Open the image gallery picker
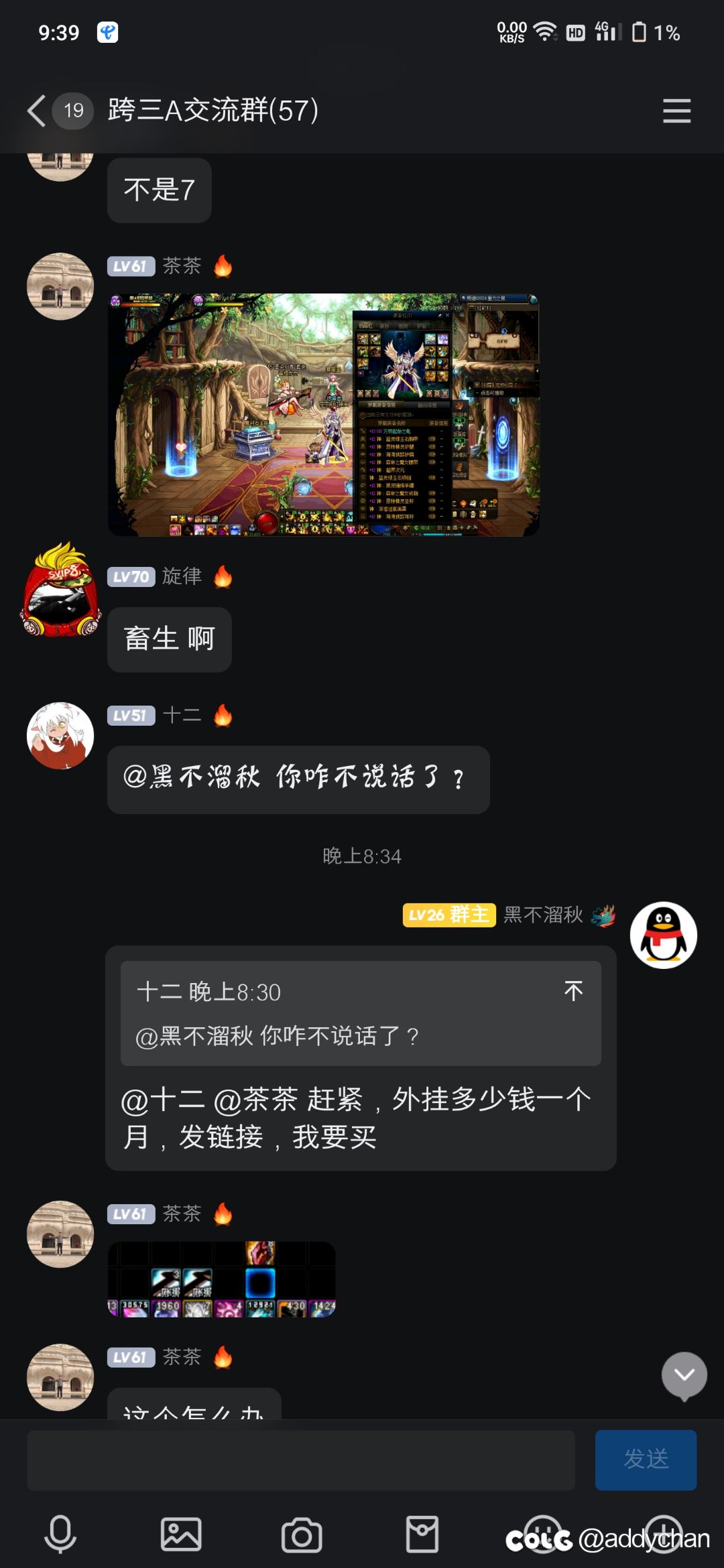This screenshot has width=724, height=1568. point(181,1534)
